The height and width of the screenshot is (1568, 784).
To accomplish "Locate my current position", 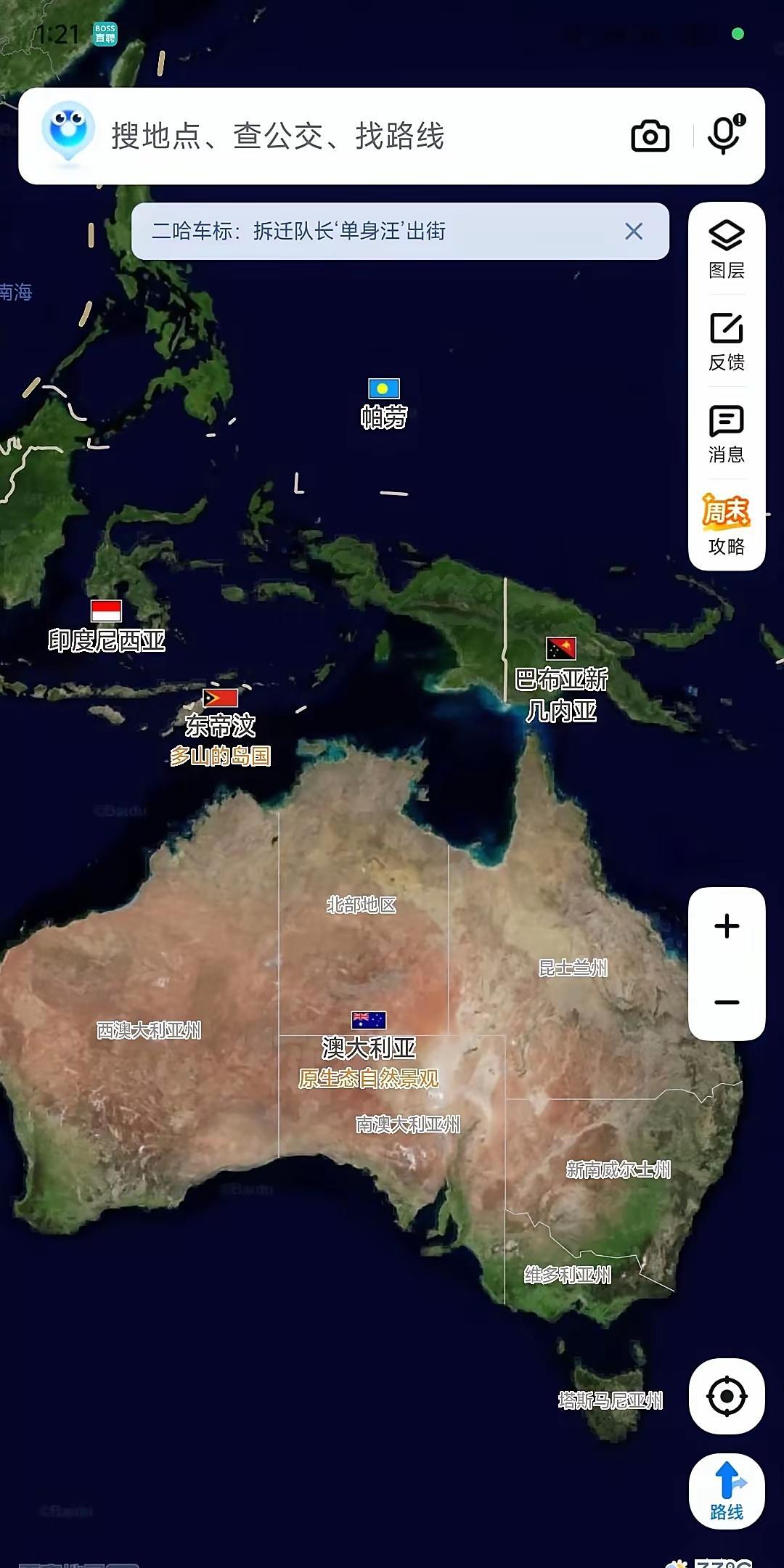I will 727,1396.
